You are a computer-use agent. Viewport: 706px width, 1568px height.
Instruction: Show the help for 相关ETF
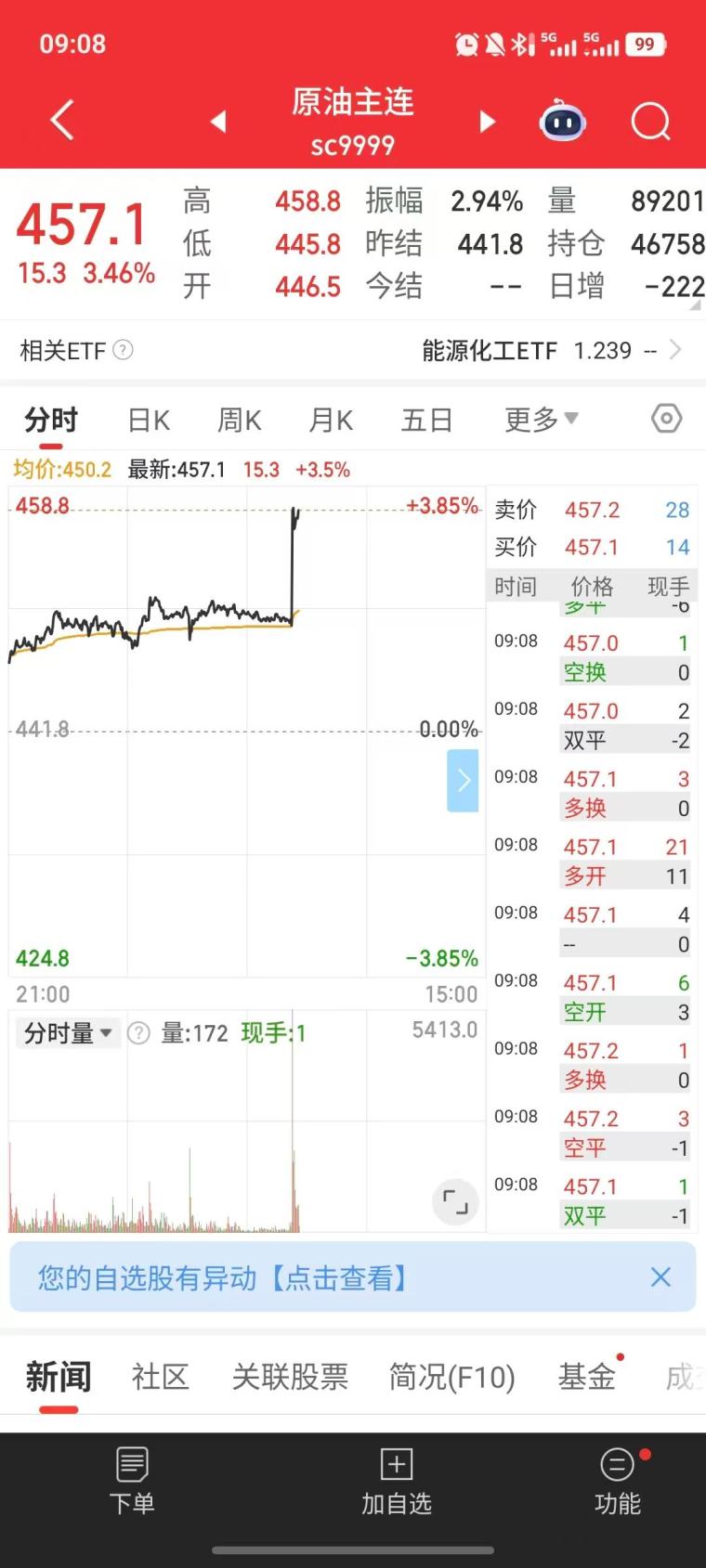pos(123,350)
